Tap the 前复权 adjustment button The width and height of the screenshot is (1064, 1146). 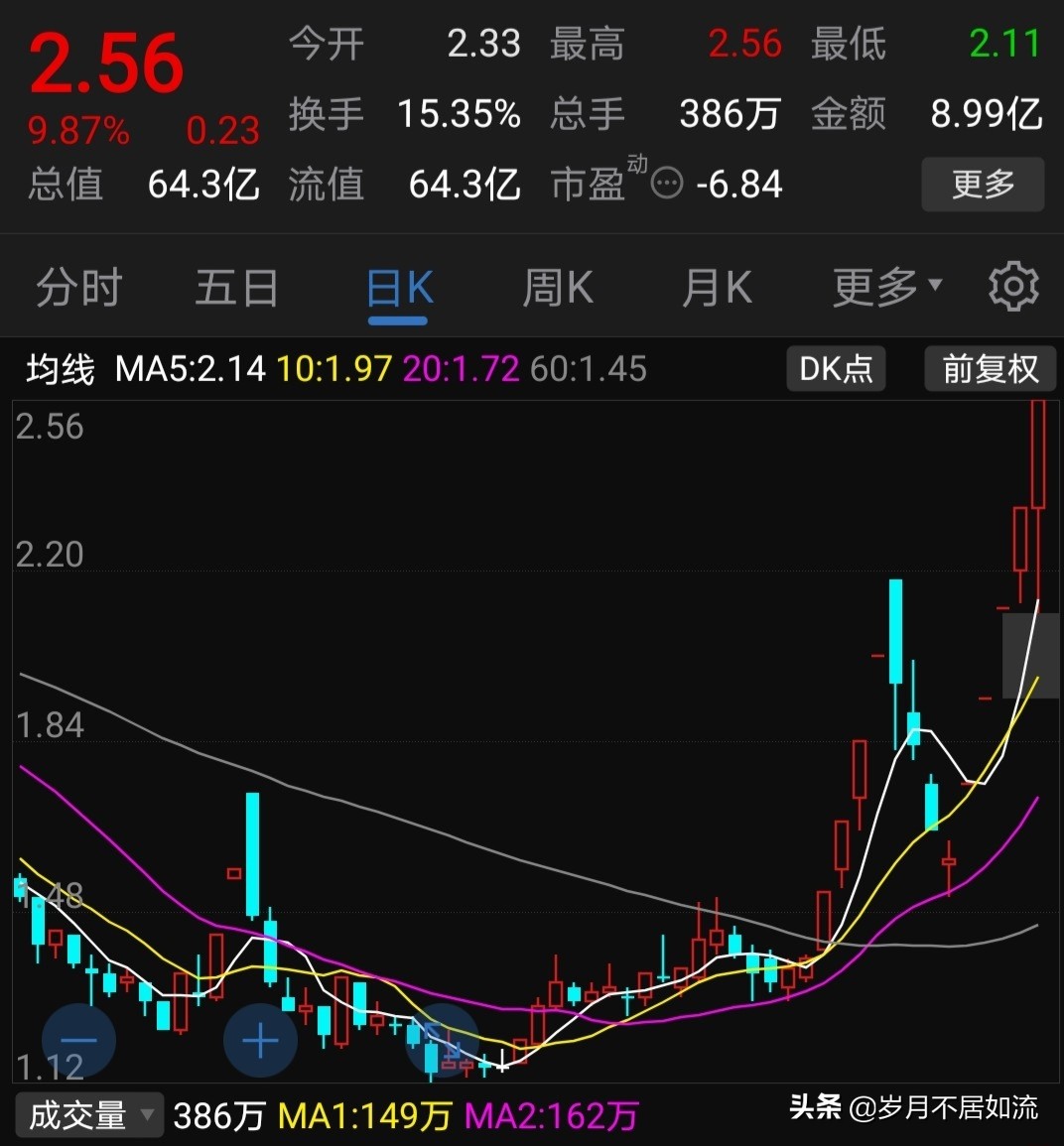(990, 369)
